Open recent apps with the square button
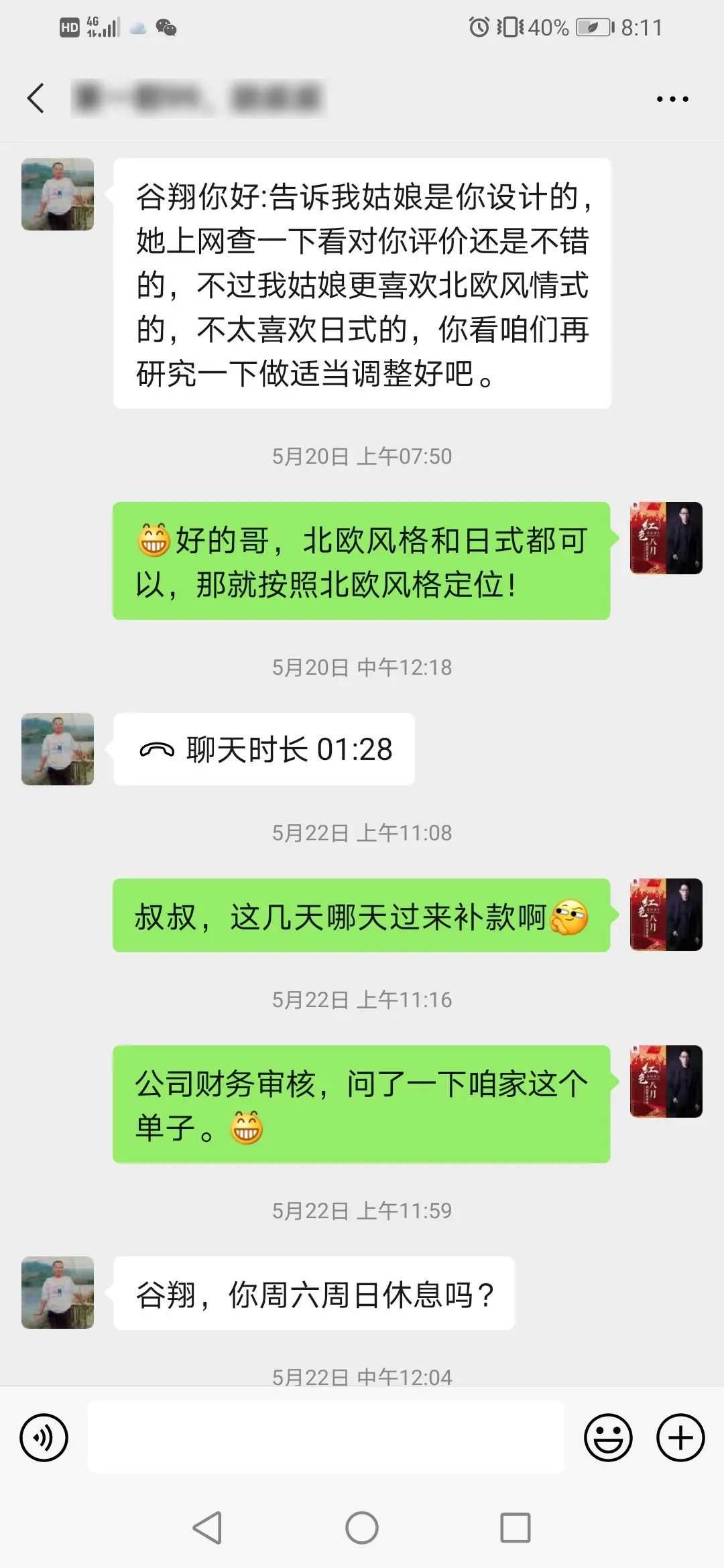Screen dimensions: 724x1568 click(516, 1528)
